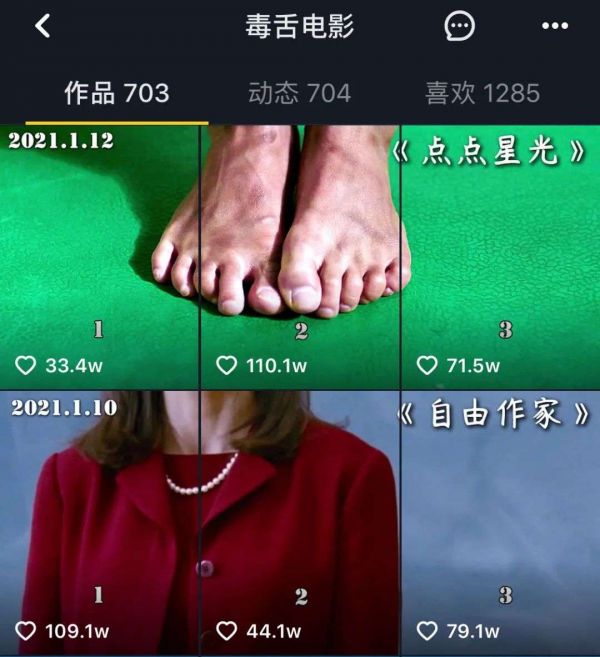Open the video with 109.1w likes
This screenshot has height=657, width=600.
point(100,523)
